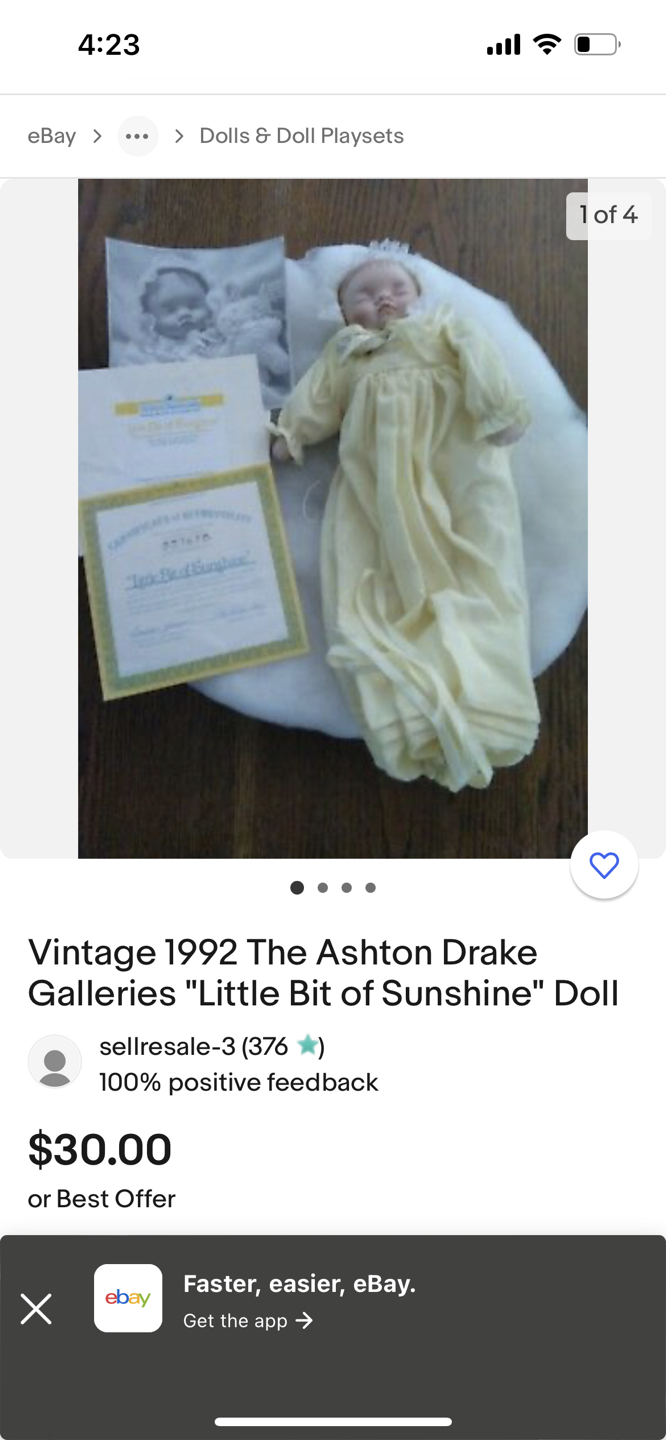Tap Get the app link
The height and width of the screenshot is (1440, 666).
248,1321
